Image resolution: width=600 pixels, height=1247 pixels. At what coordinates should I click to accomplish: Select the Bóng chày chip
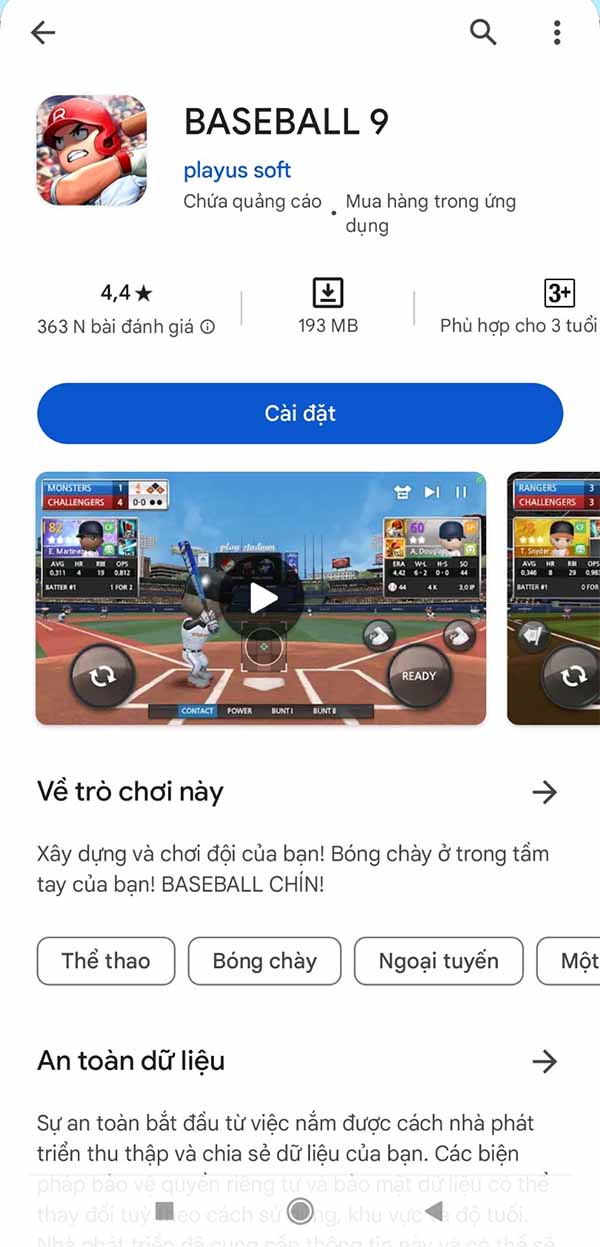point(264,961)
